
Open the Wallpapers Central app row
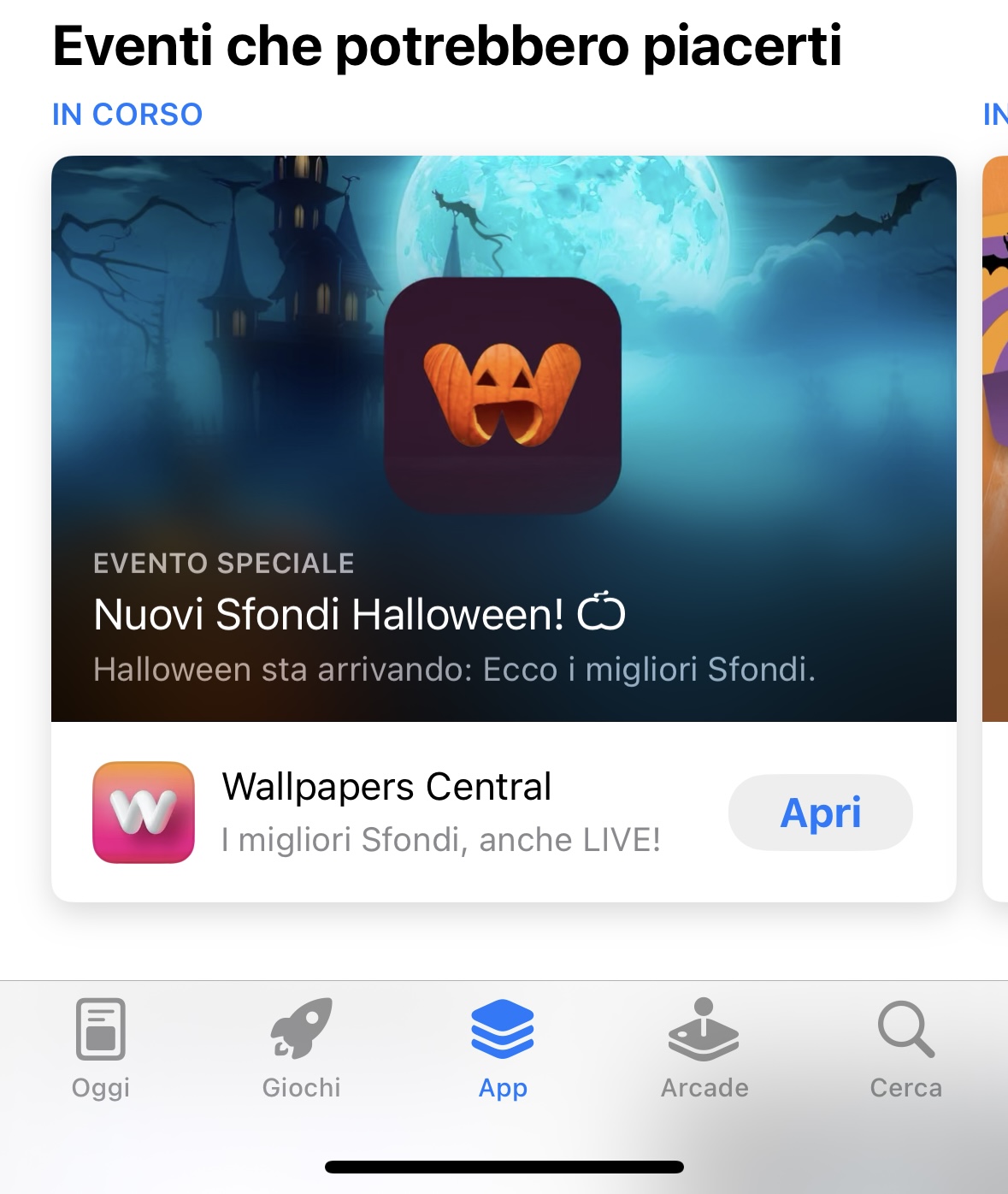click(x=385, y=813)
